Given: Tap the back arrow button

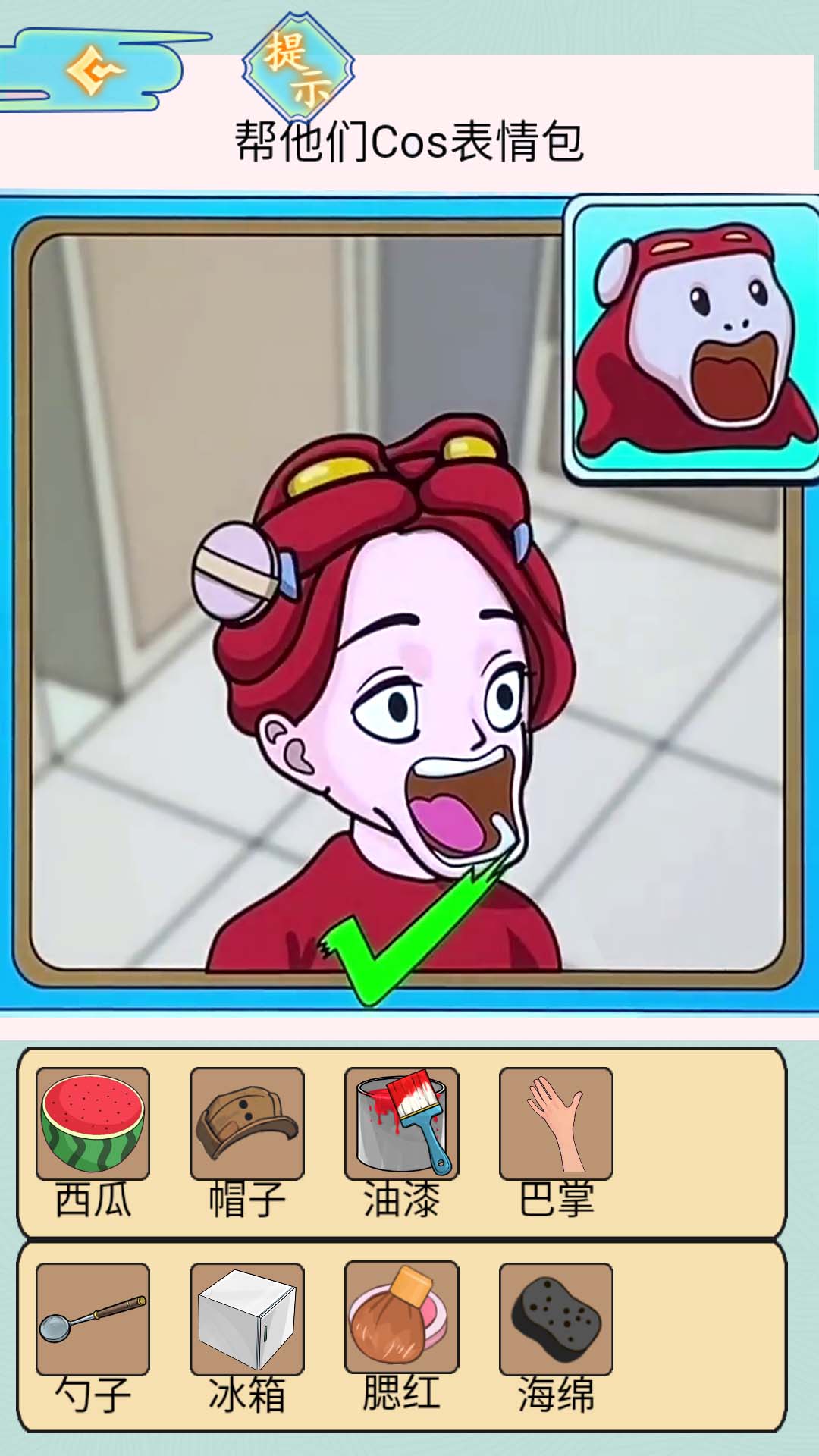Looking at the screenshot, I should click(x=94, y=71).
